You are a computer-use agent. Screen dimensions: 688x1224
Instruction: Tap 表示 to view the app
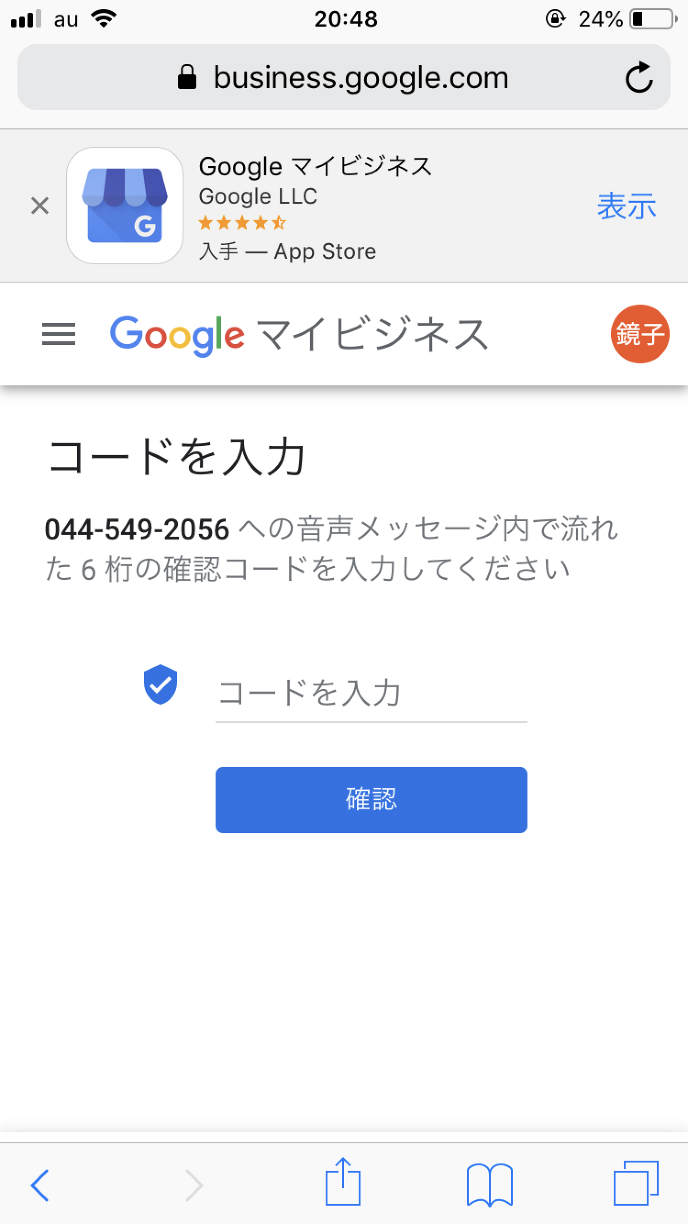(x=626, y=206)
